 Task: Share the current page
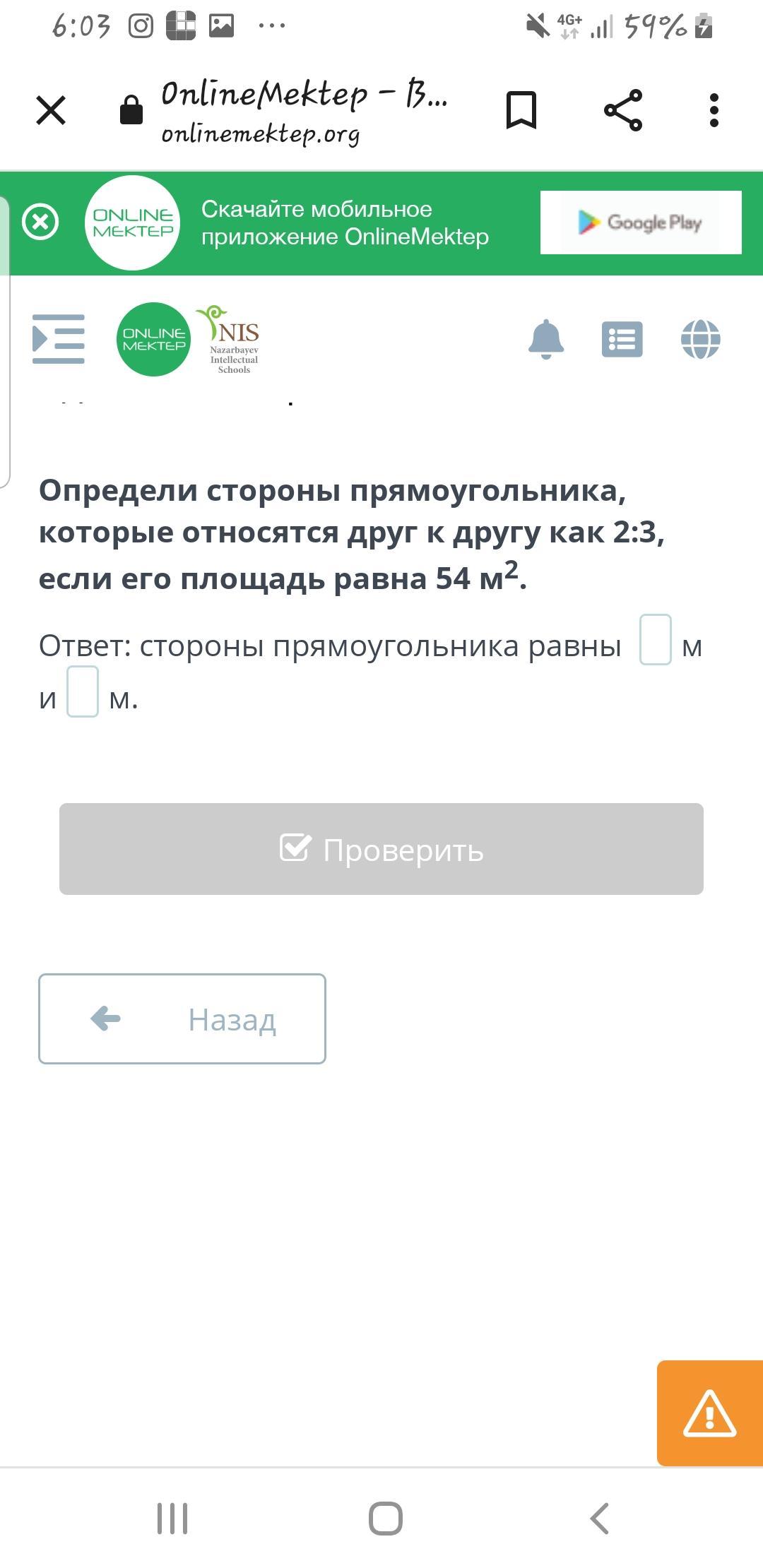click(622, 110)
